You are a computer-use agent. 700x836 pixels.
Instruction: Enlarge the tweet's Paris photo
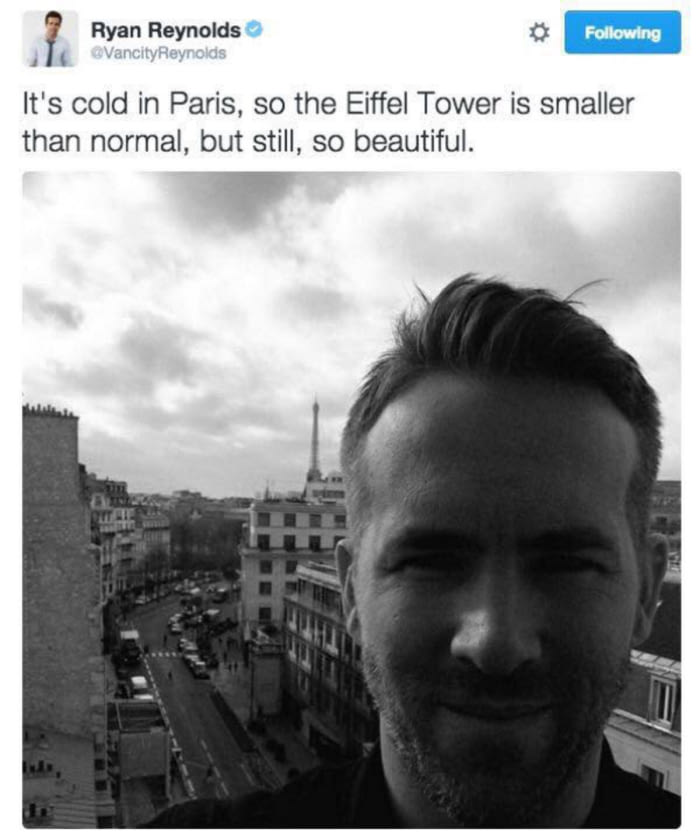(350, 498)
